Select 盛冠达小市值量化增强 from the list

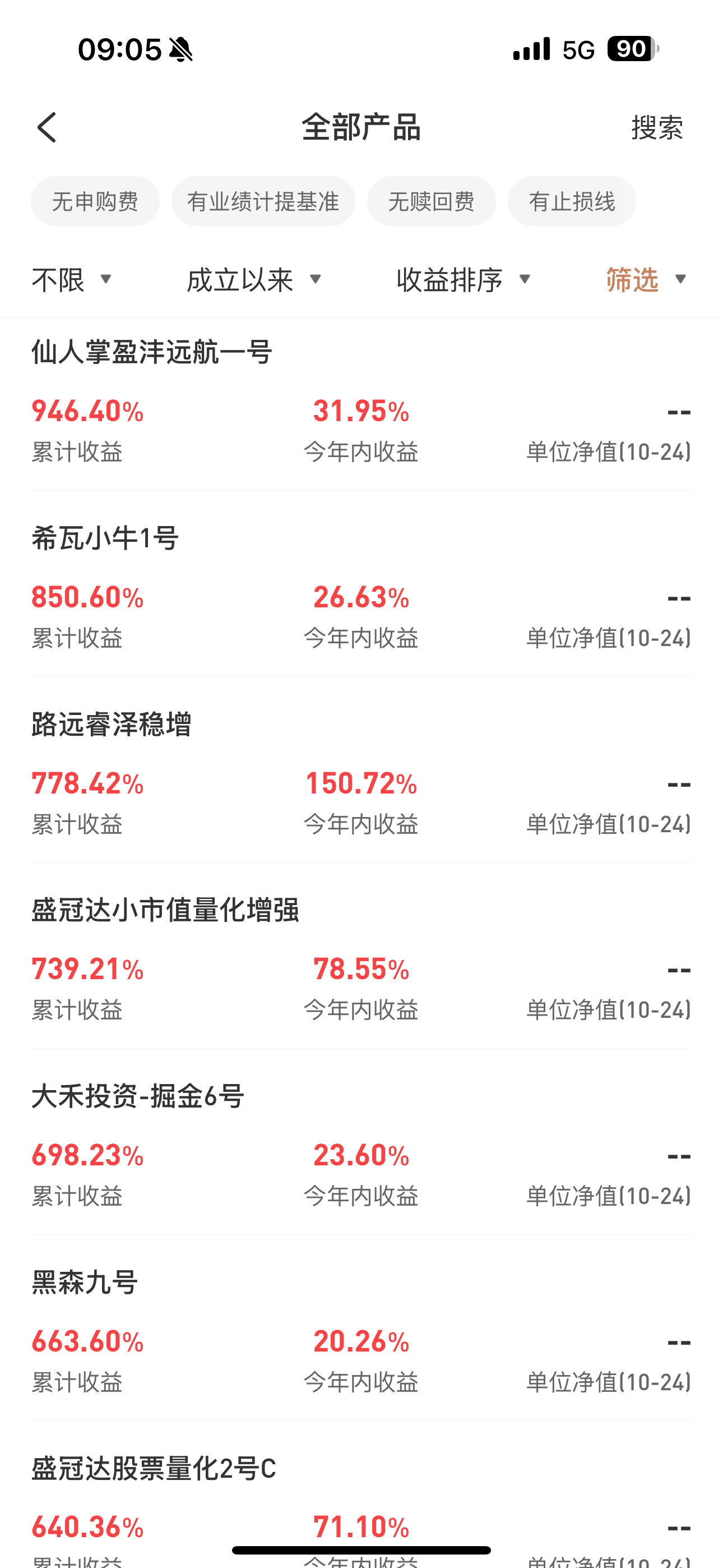point(165,911)
